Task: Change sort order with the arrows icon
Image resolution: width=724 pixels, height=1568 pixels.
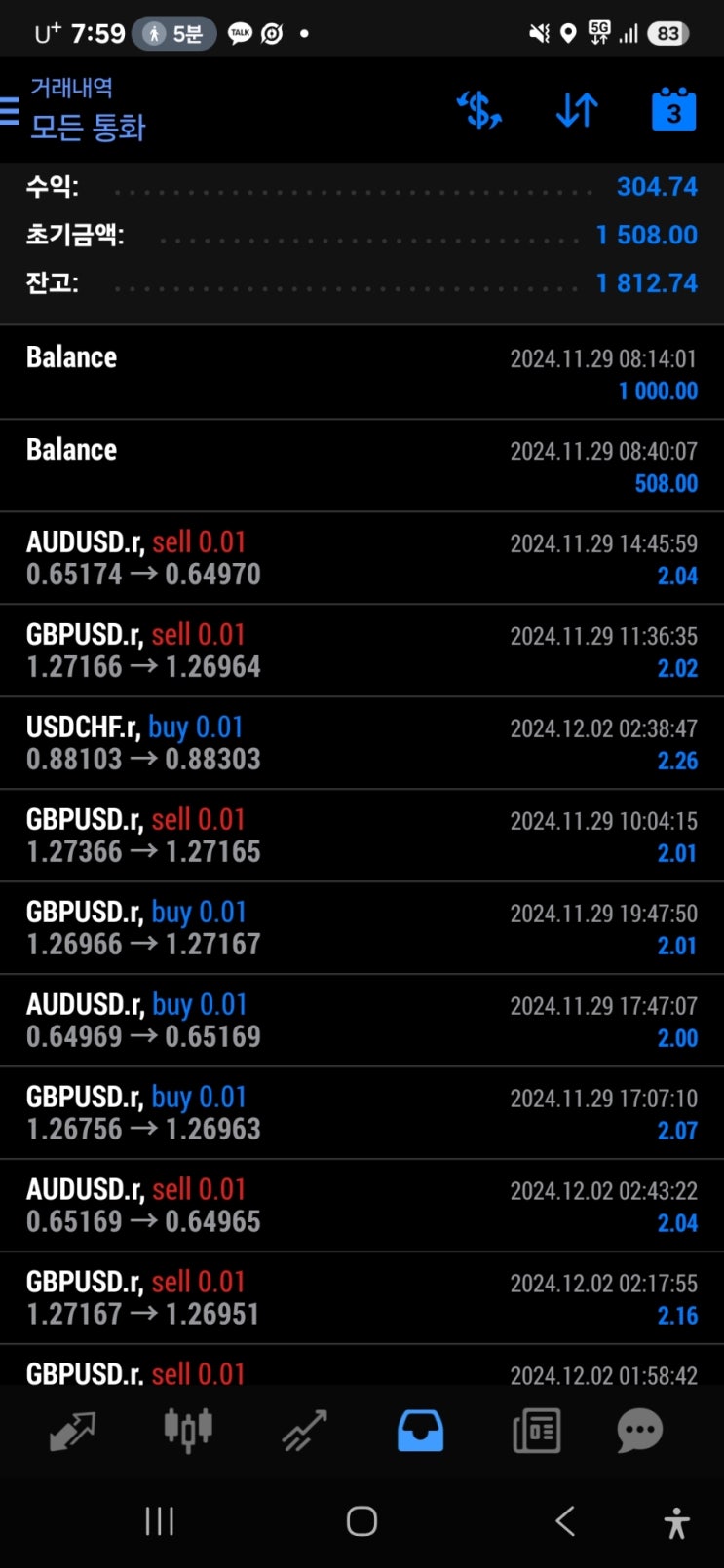Action: [577, 110]
